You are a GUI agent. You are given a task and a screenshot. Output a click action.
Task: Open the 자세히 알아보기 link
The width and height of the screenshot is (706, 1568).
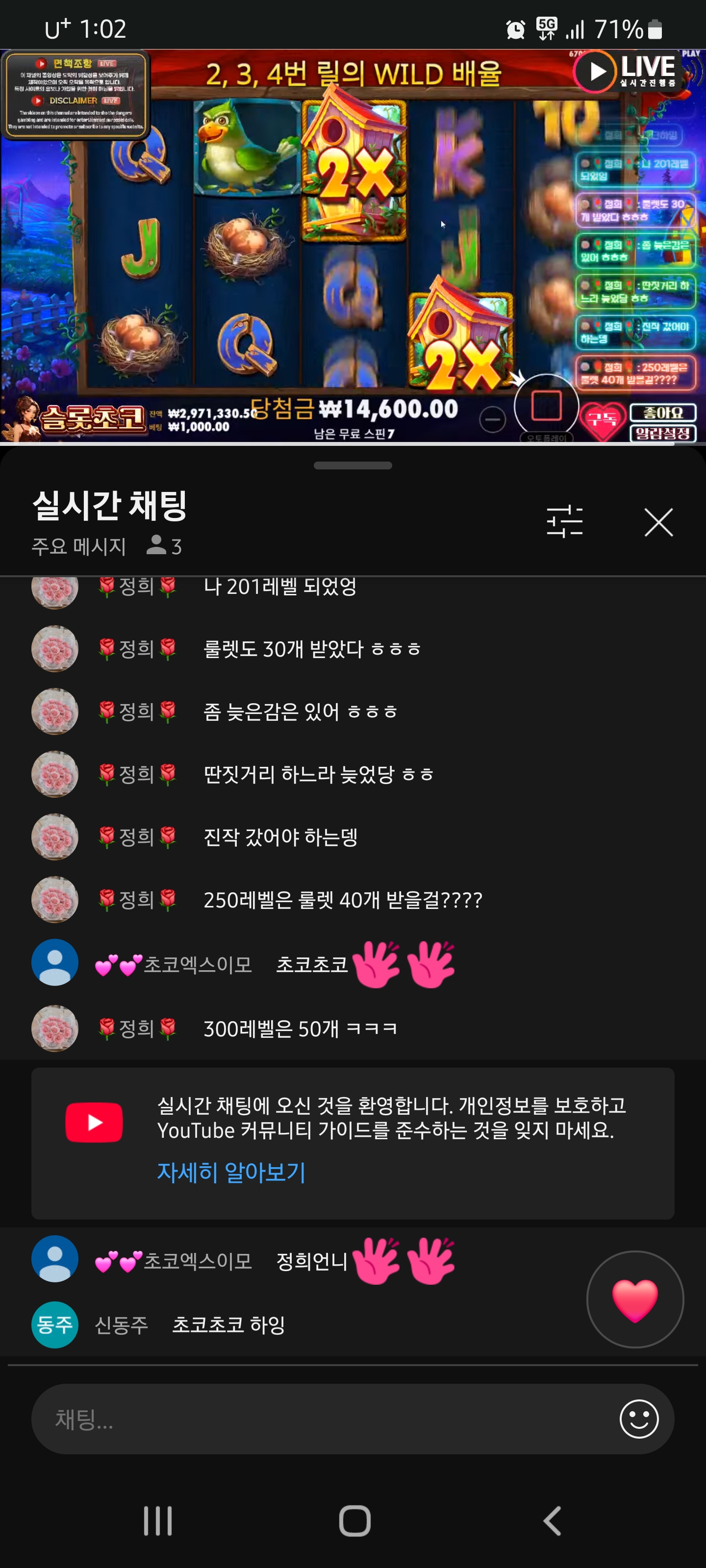point(231,1172)
